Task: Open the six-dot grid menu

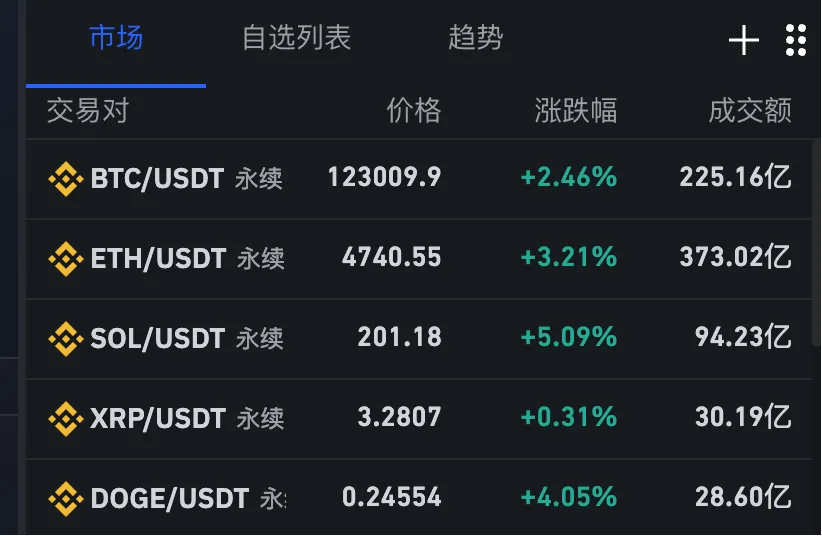Action: pyautogui.click(x=796, y=41)
